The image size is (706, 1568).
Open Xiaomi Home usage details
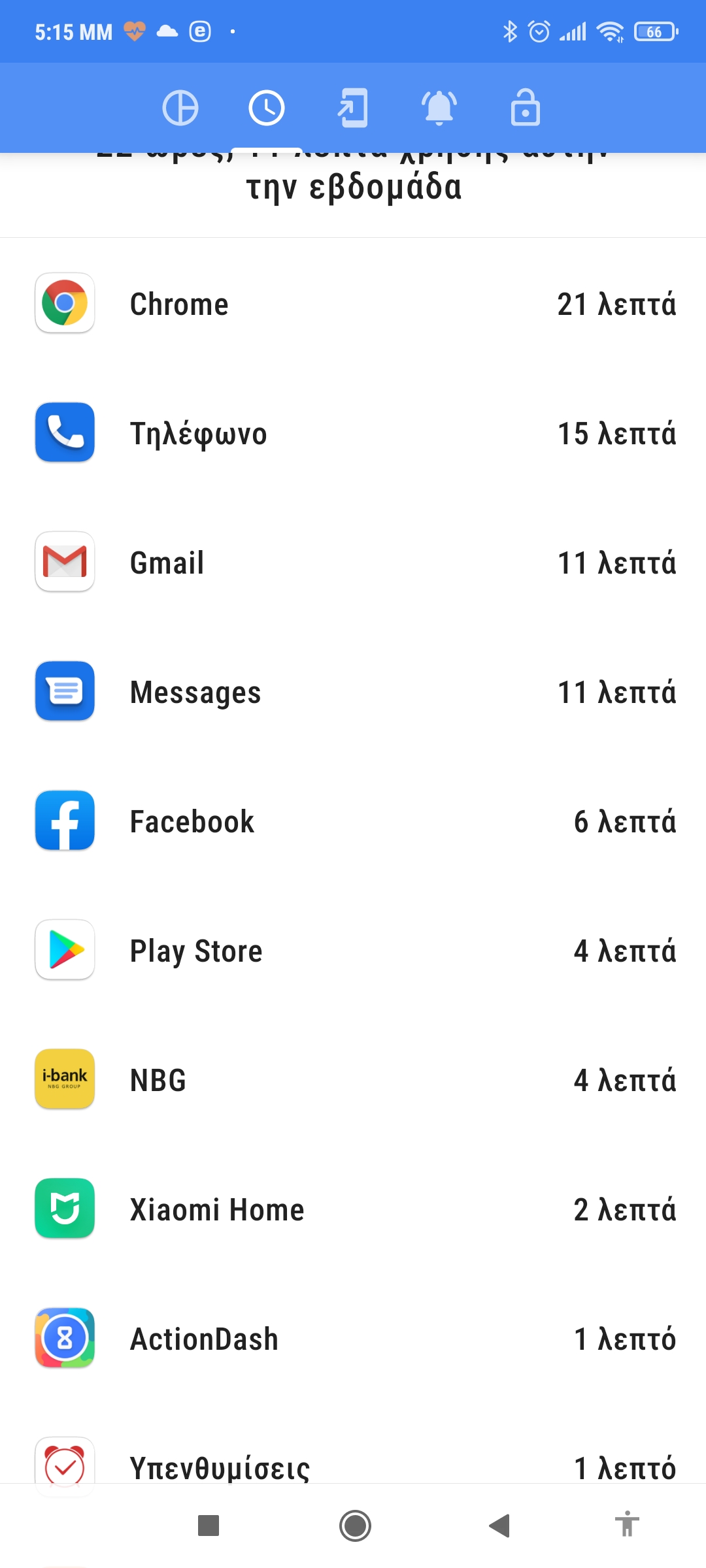[x=353, y=1209]
